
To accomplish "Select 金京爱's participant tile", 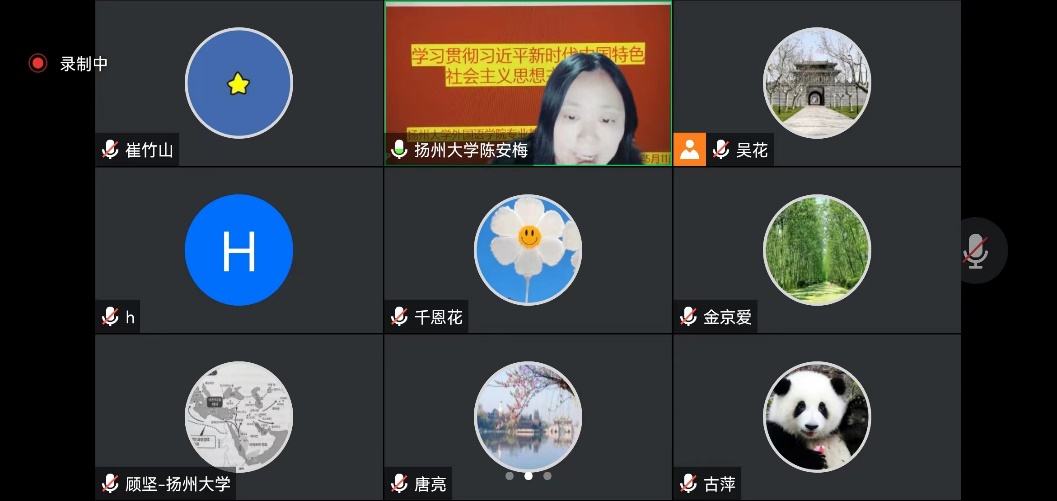I will pyautogui.click(x=817, y=250).
